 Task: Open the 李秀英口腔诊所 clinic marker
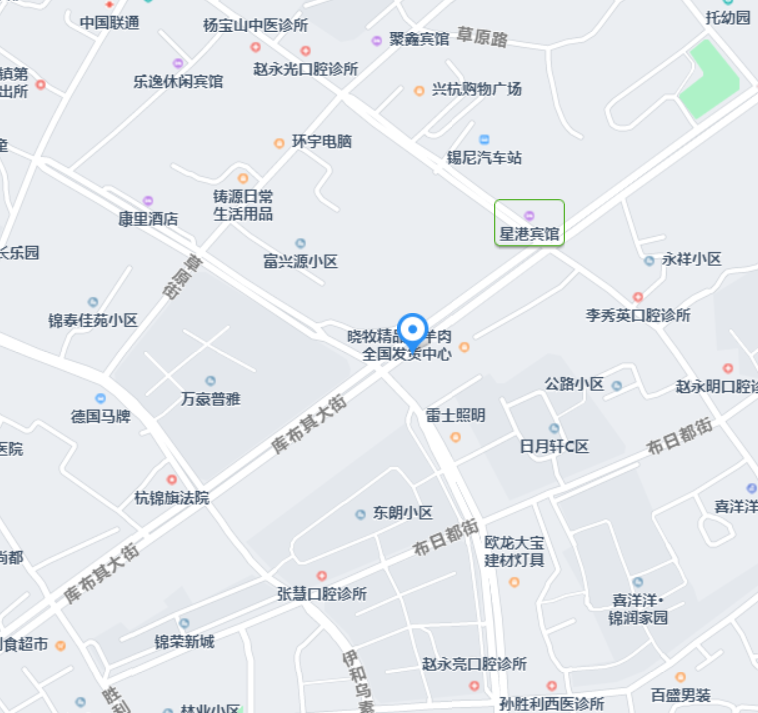638,297
